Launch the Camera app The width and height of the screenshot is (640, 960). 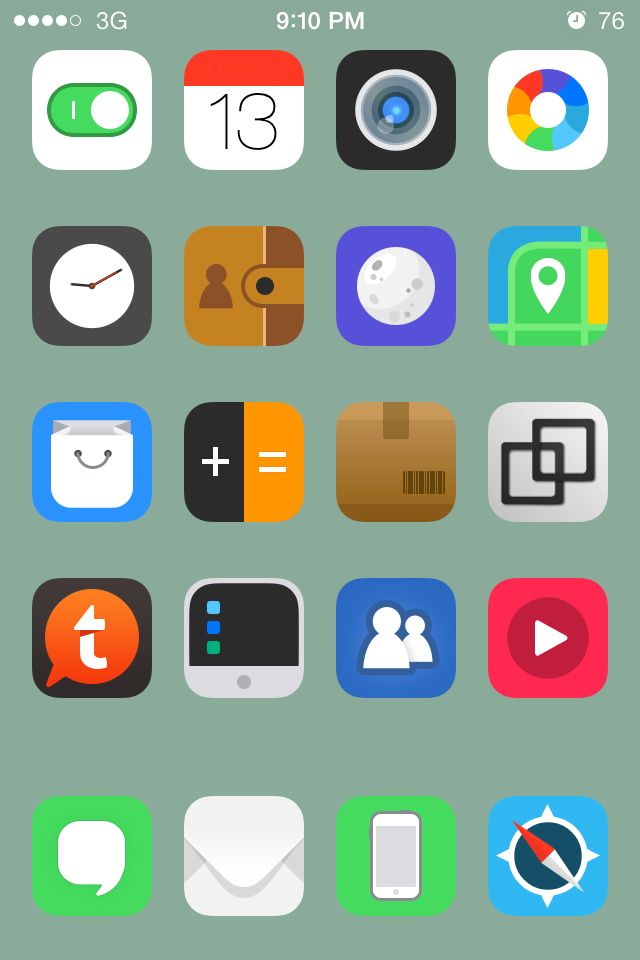[396, 110]
